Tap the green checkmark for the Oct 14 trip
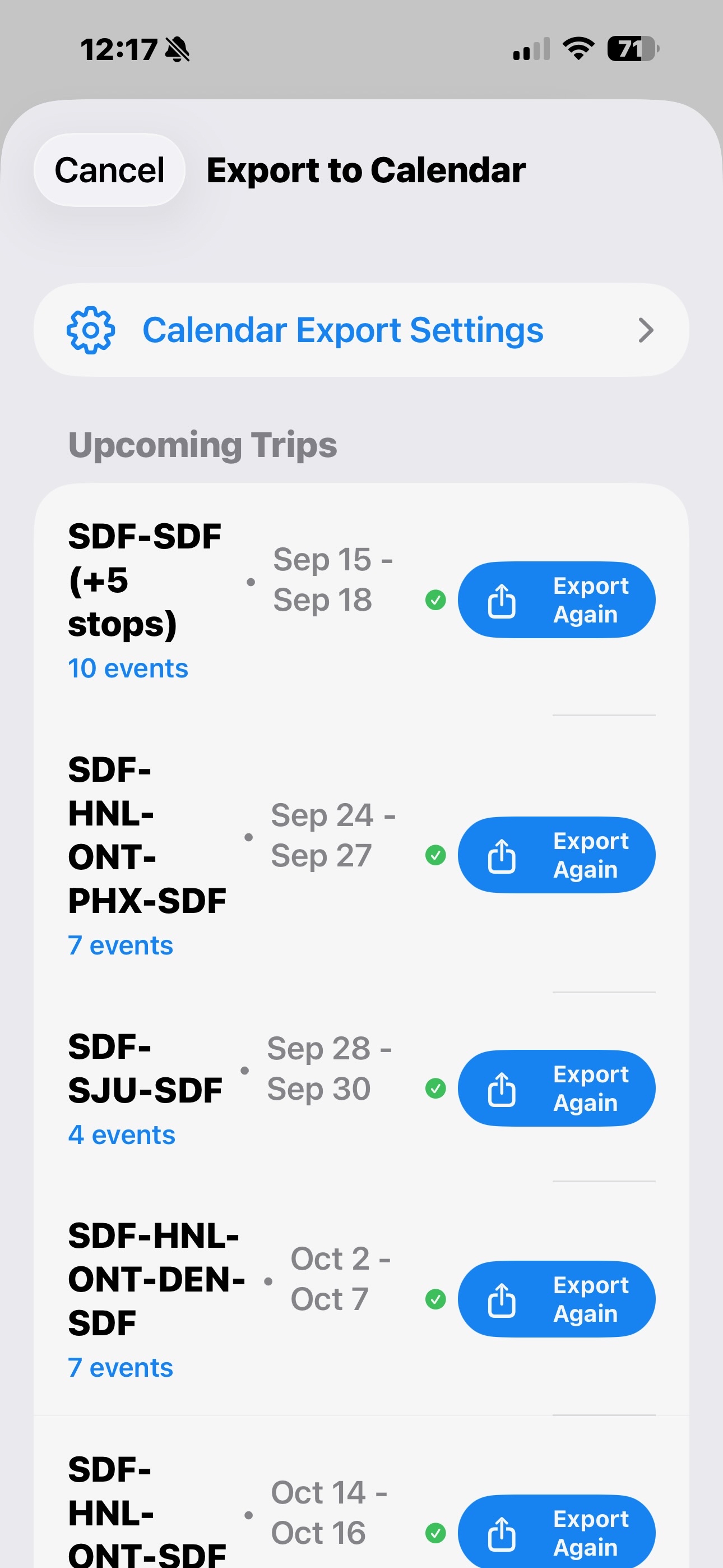Image resolution: width=723 pixels, height=1568 pixels. [437, 1532]
